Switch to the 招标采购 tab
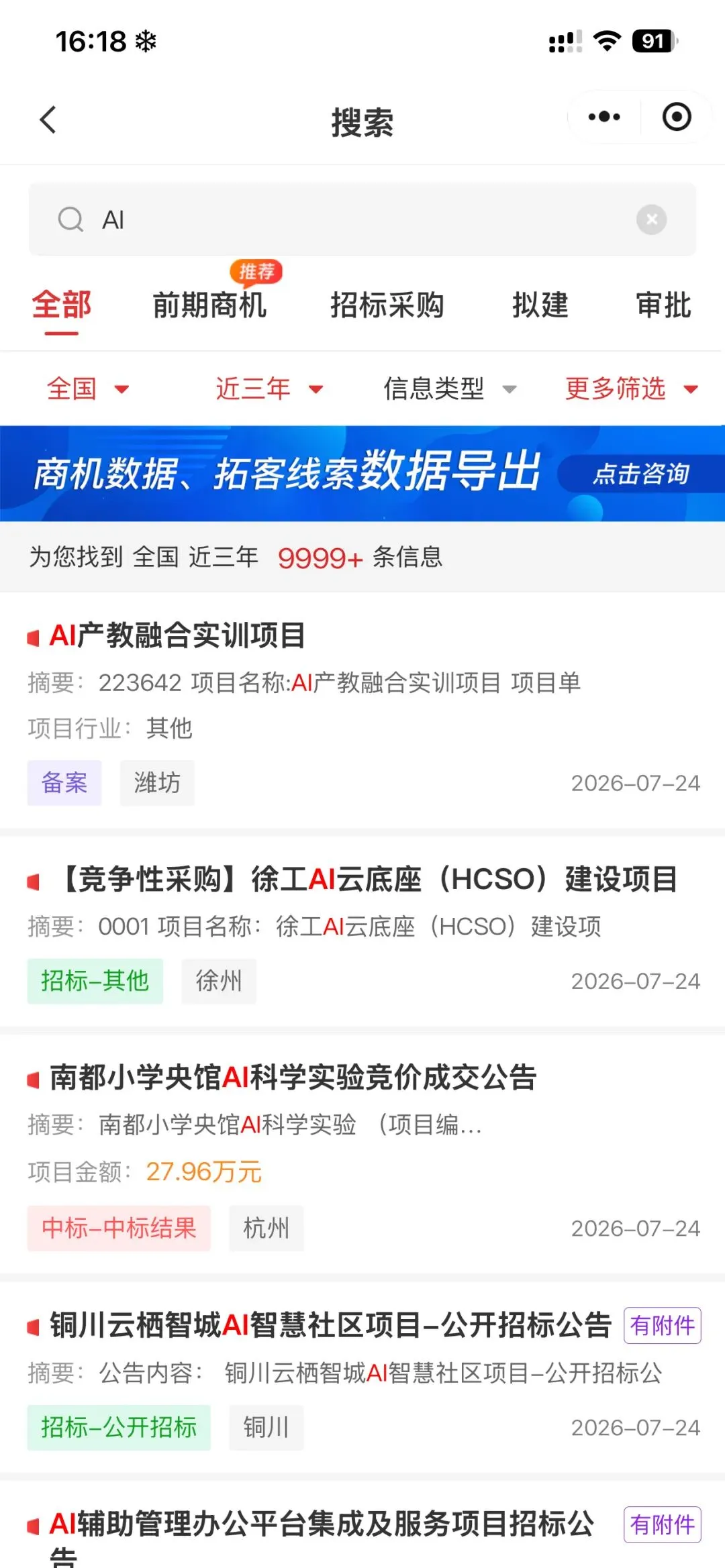725x1568 pixels. (387, 305)
